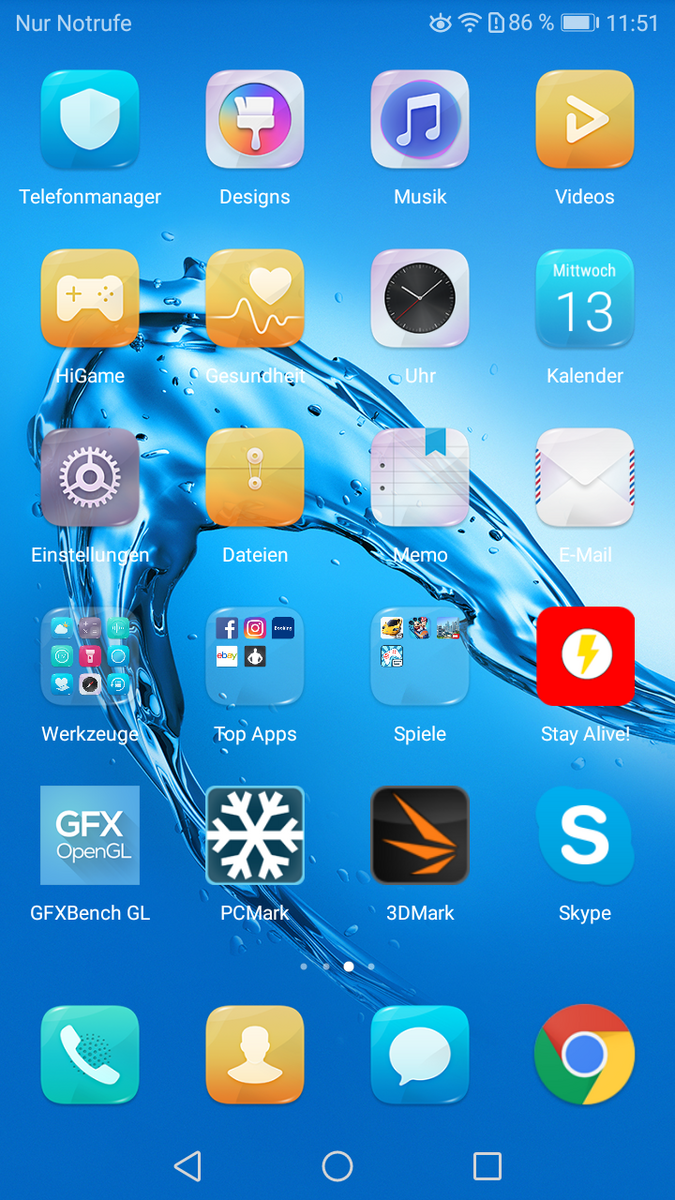
Task: Open the Uhr clock app
Action: coord(420,298)
